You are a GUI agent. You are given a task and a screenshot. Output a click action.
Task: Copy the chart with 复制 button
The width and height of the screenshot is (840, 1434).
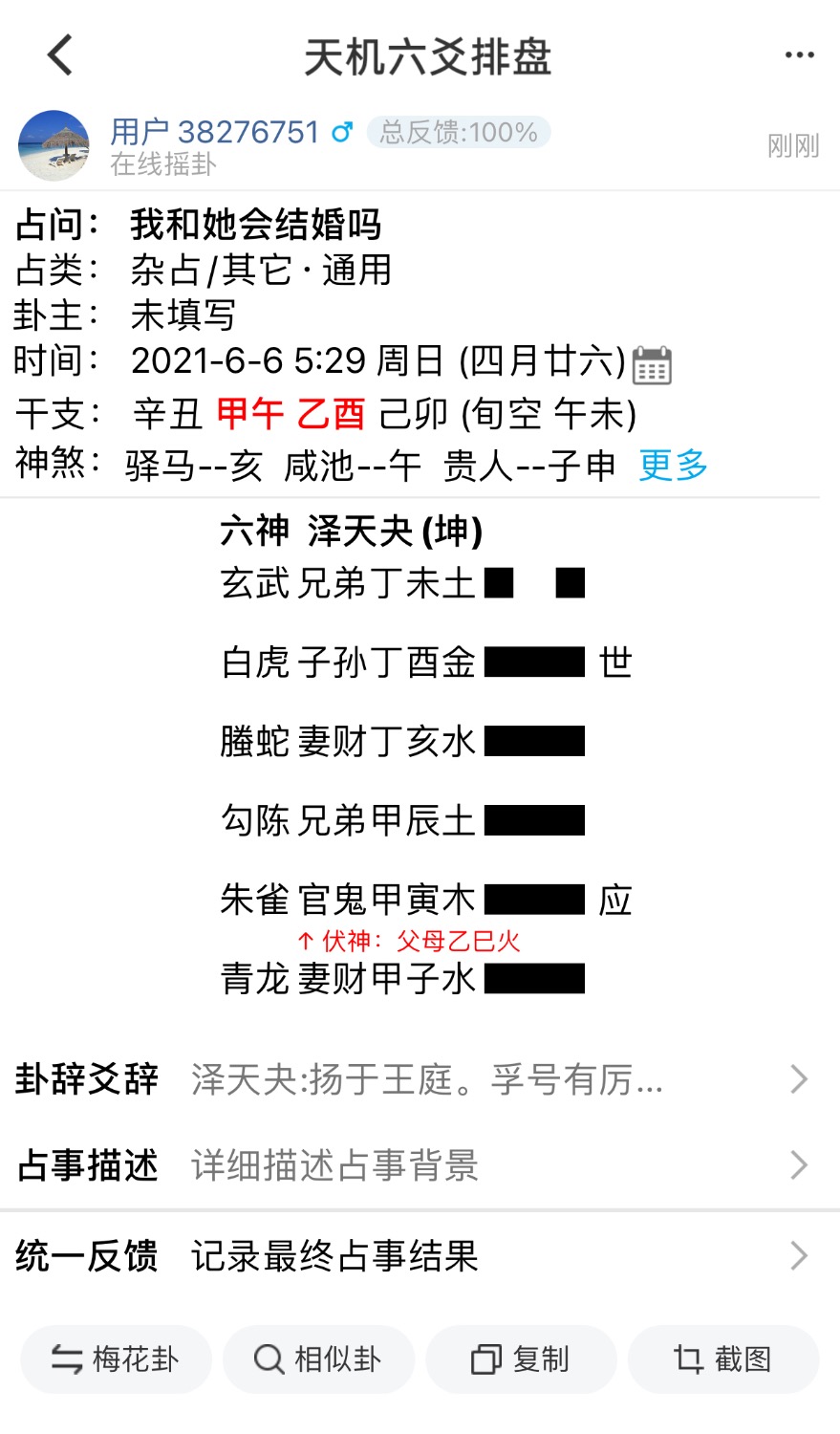point(522,1359)
